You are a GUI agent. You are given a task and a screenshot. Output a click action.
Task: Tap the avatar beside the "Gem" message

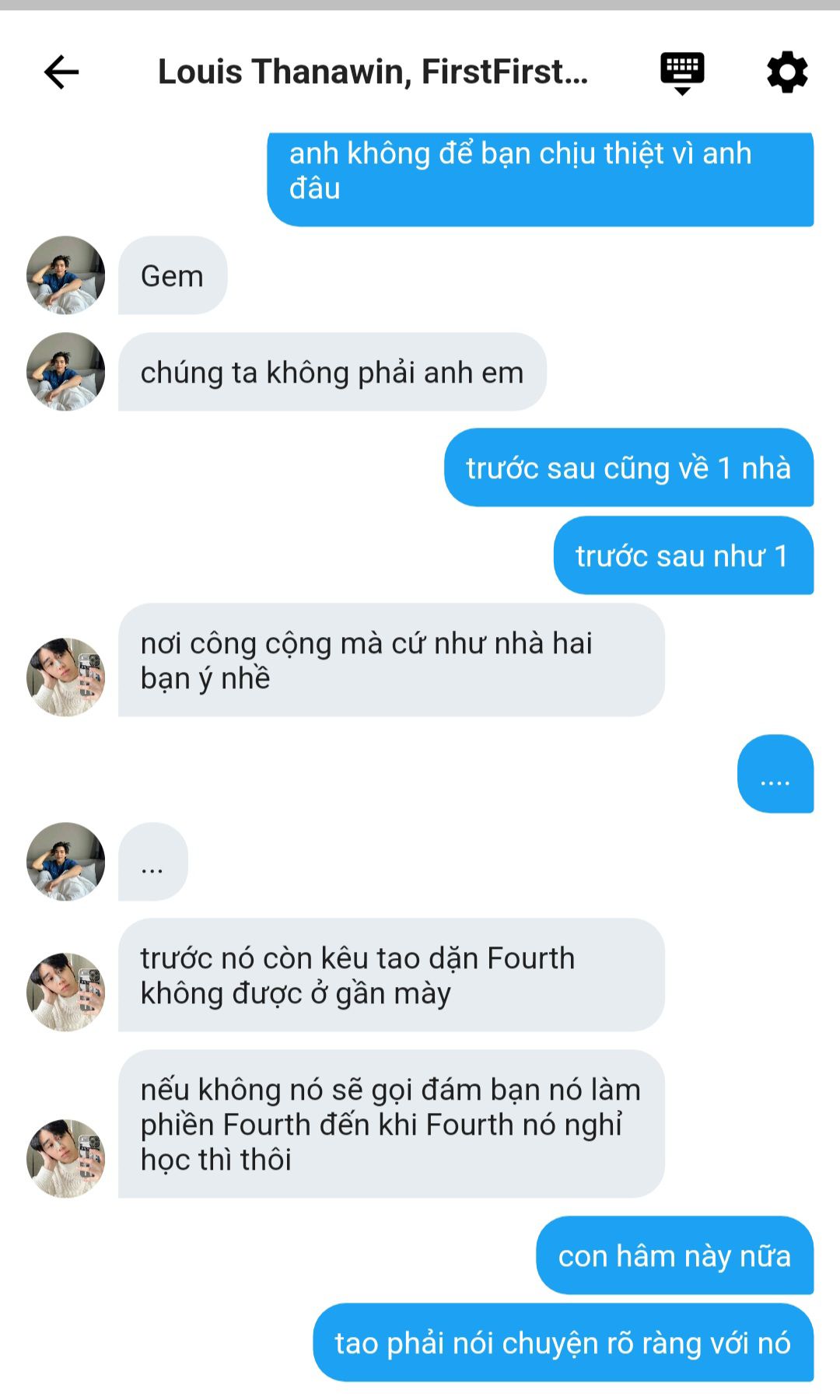point(66,275)
